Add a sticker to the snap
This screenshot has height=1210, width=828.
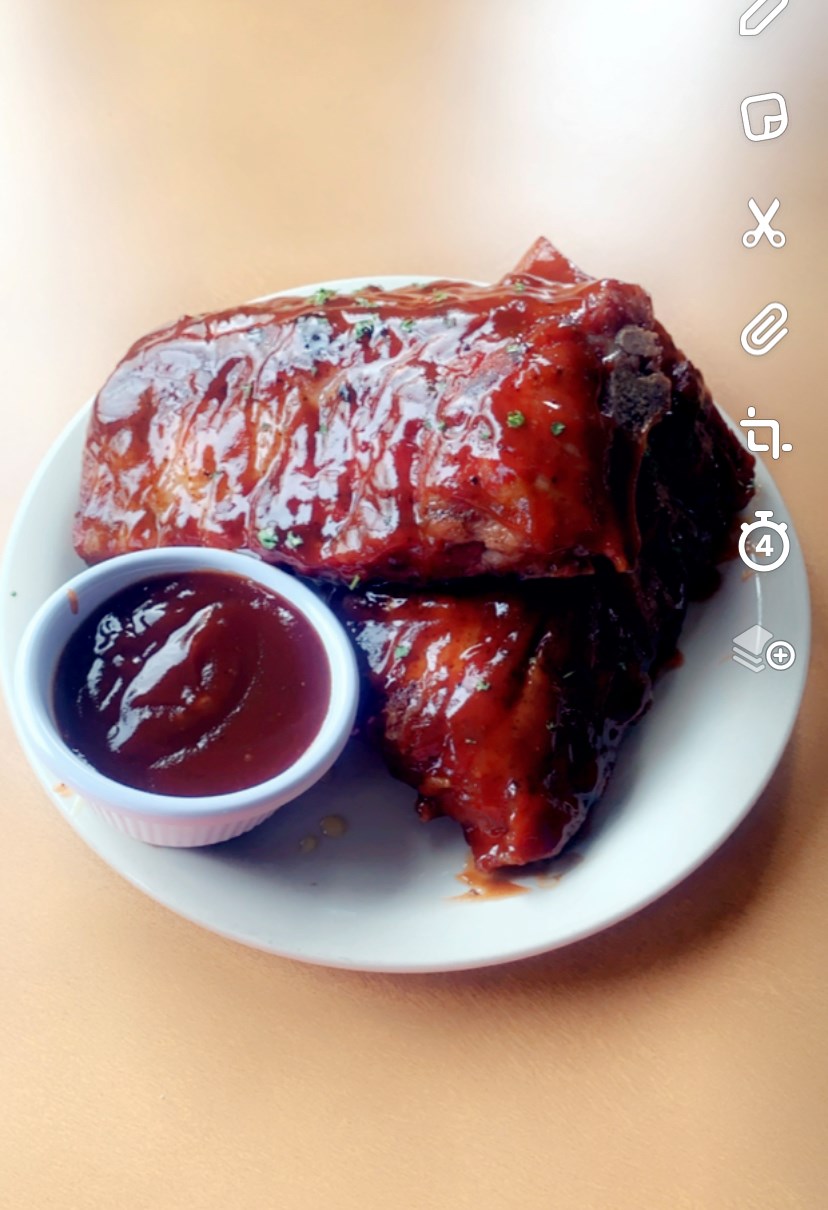[764, 117]
